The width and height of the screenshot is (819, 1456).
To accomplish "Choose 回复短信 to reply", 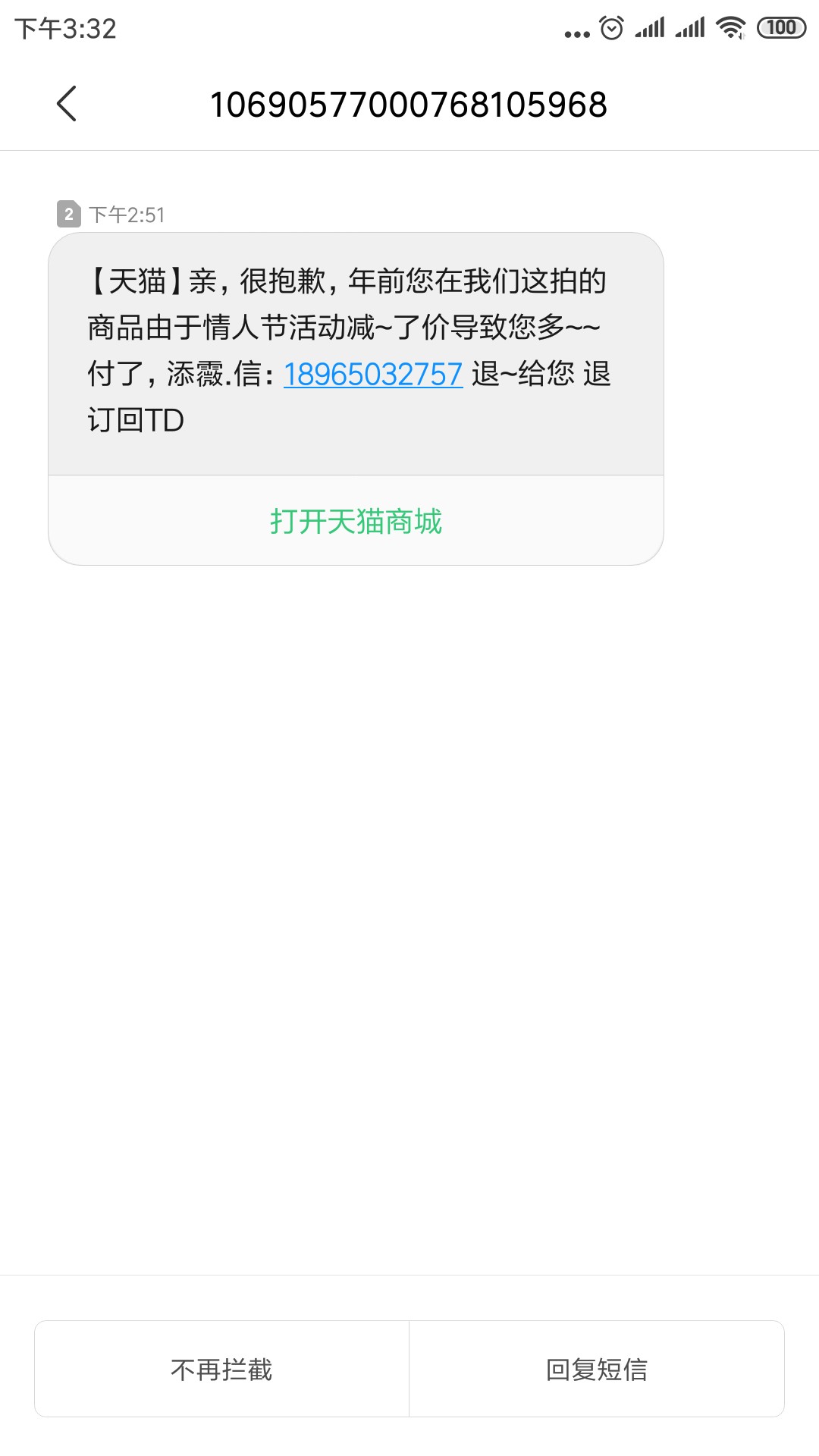I will click(x=597, y=1369).
